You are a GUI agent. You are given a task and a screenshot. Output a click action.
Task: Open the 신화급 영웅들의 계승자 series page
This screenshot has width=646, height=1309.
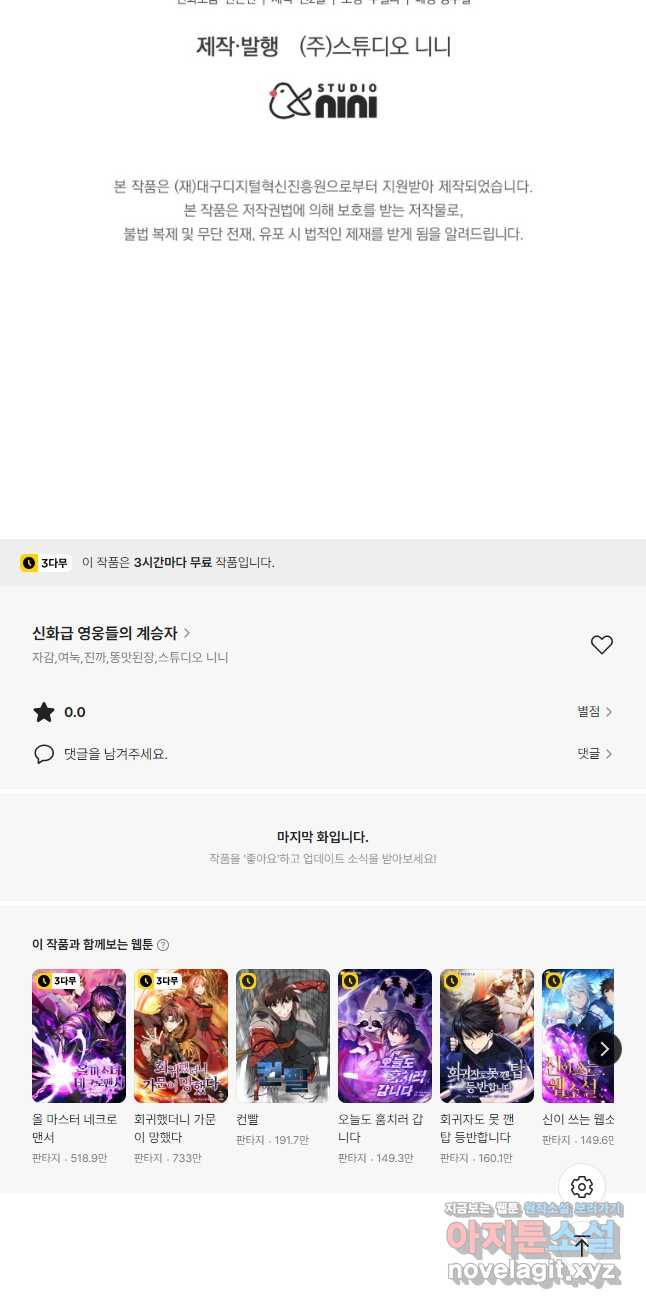[x=110, y=633]
